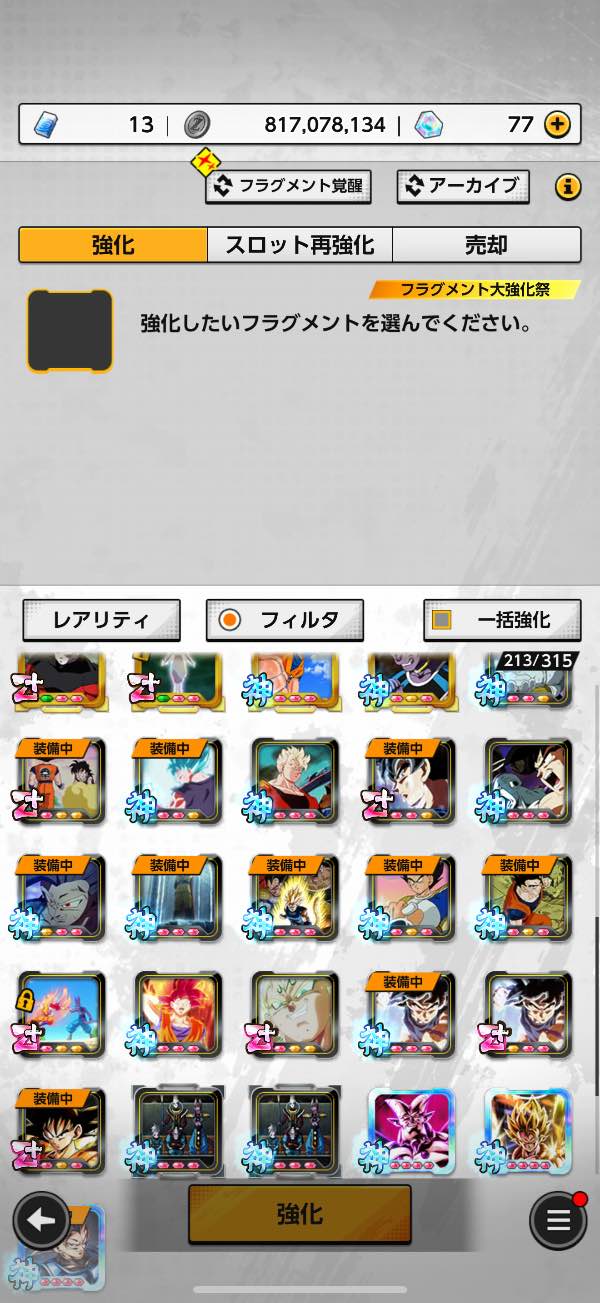Switch to the 強化 tab
This screenshot has height=1303, width=600.
coord(113,245)
